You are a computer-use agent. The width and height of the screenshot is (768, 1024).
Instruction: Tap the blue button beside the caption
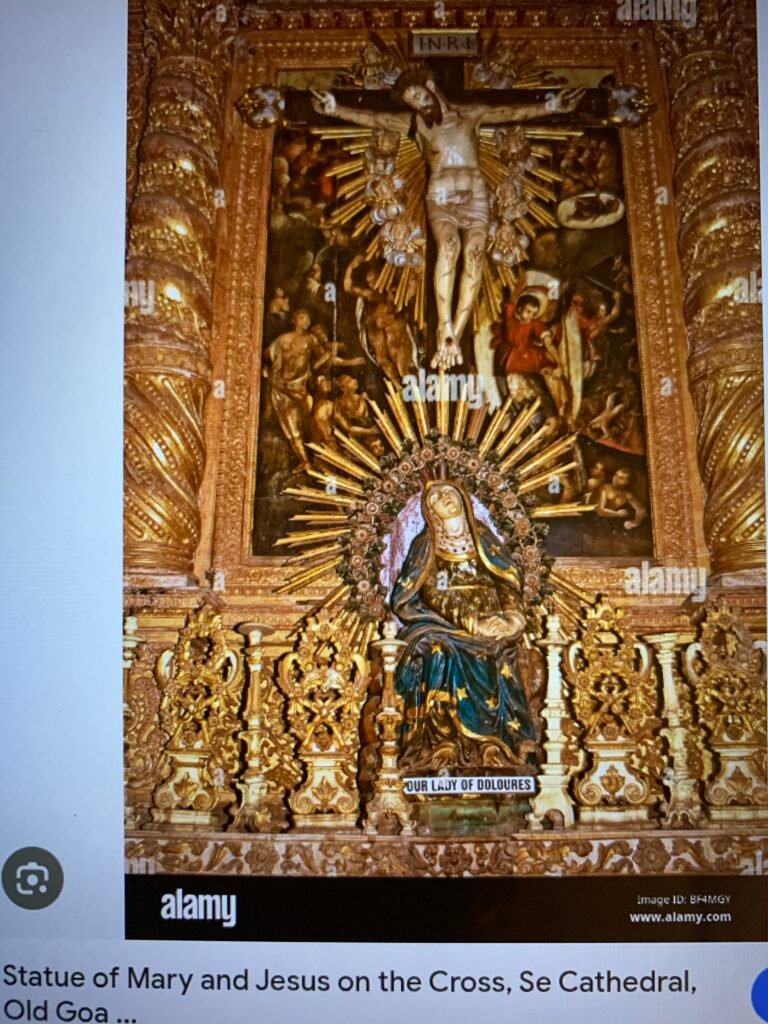(x=759, y=994)
